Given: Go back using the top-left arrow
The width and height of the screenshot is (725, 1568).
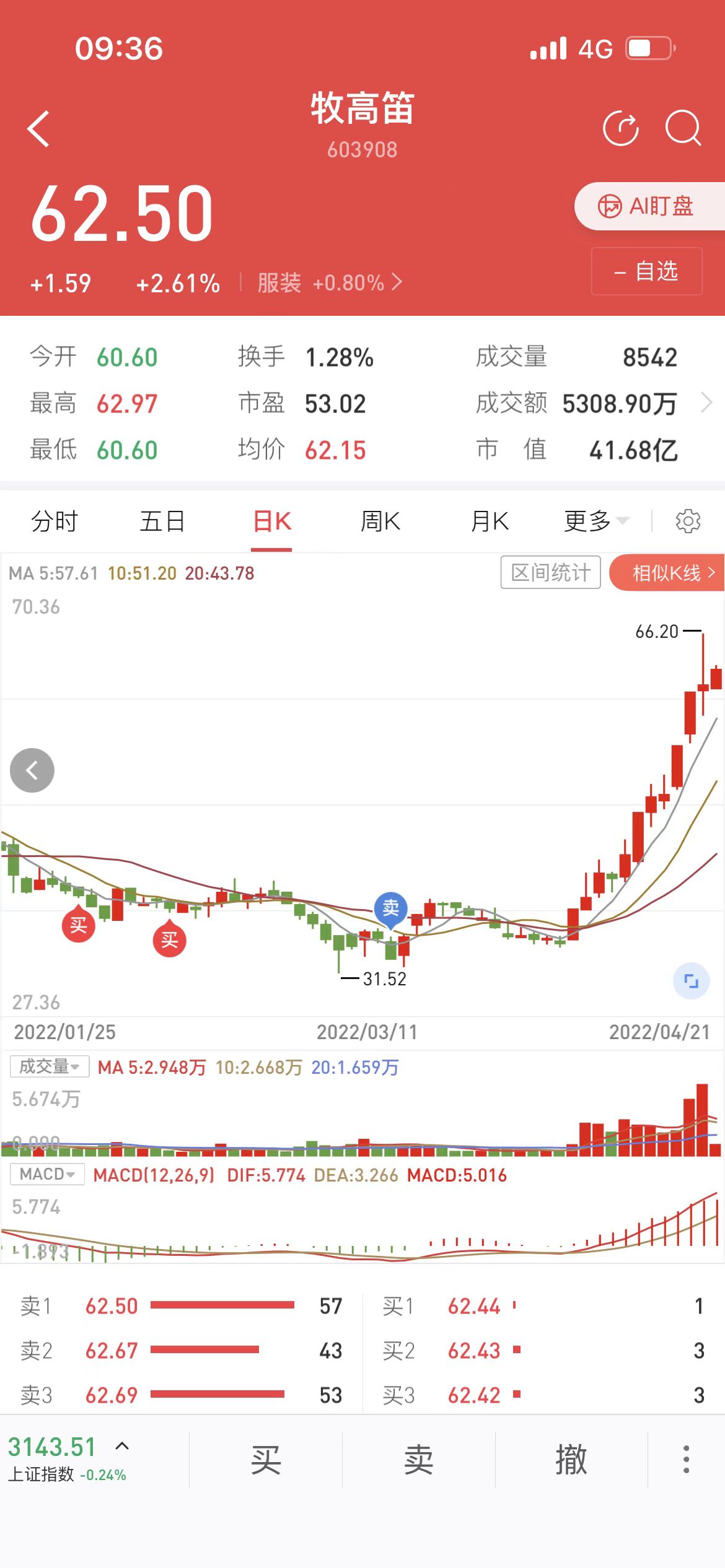Looking at the screenshot, I should (38, 129).
